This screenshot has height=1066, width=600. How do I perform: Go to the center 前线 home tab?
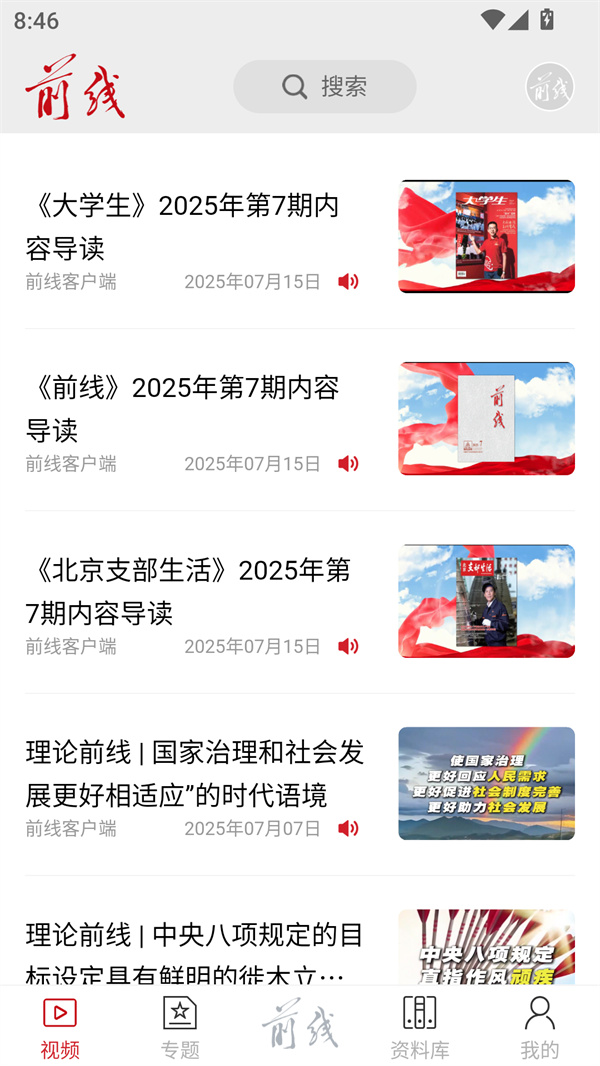click(300, 1025)
